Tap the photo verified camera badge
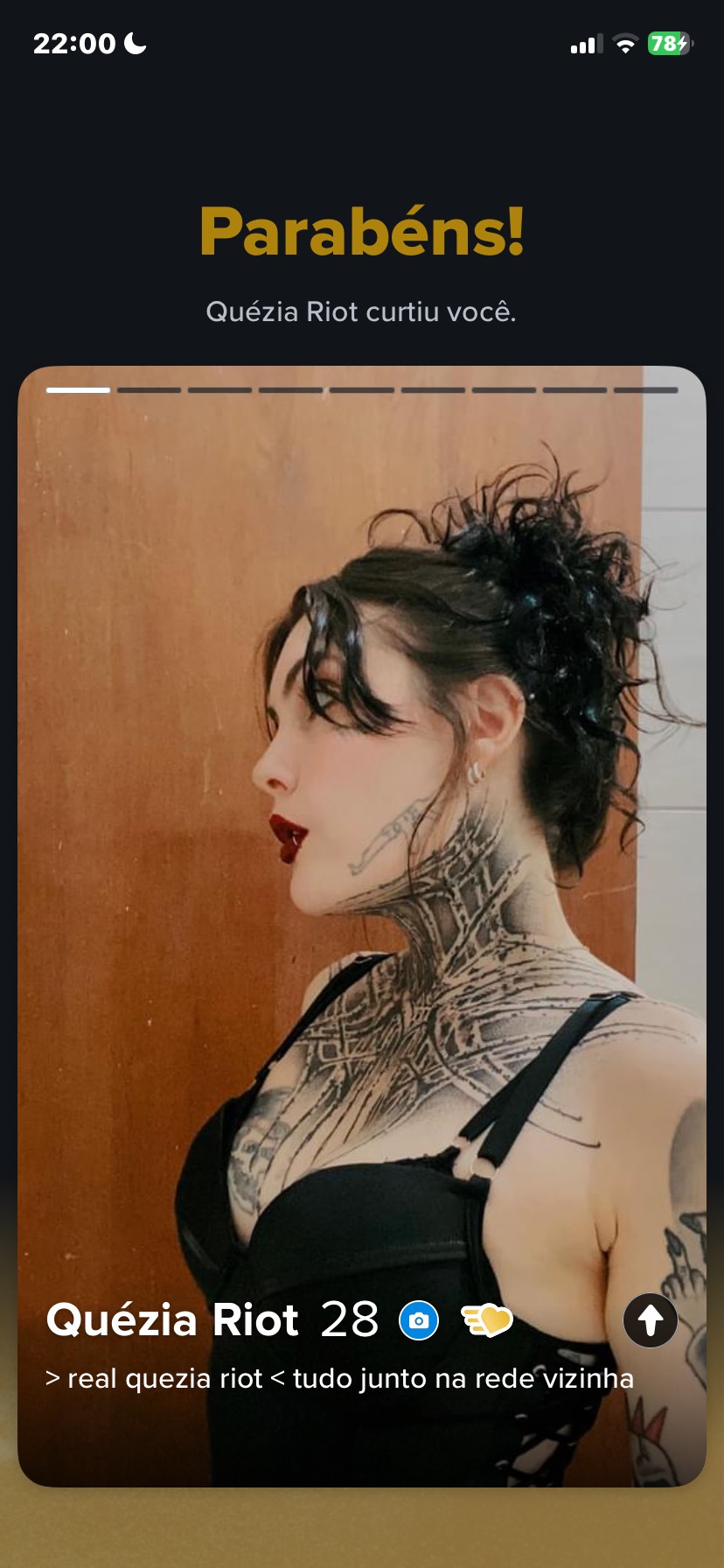 point(419,1320)
